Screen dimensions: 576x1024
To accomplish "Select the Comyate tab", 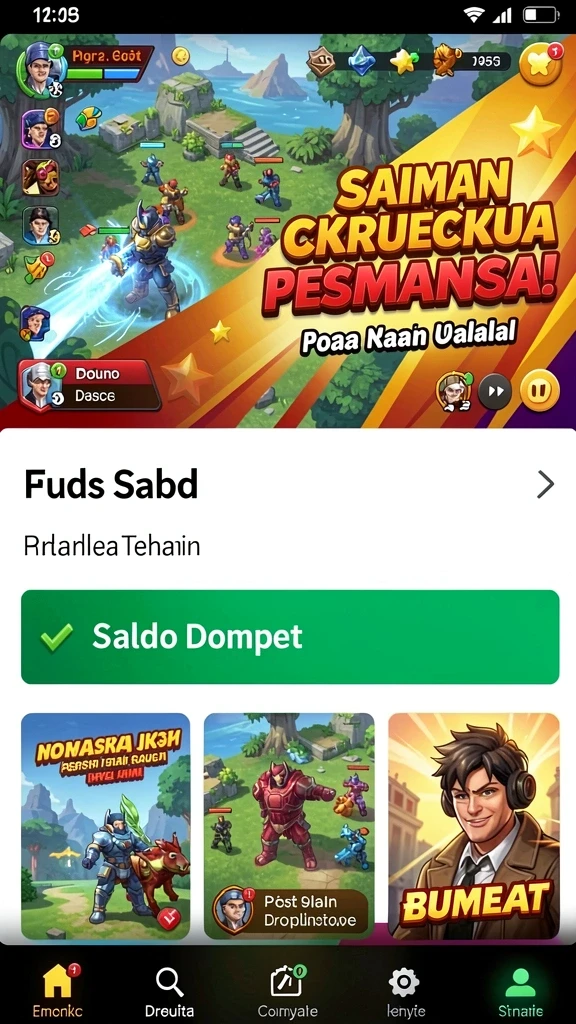I will pos(287,989).
